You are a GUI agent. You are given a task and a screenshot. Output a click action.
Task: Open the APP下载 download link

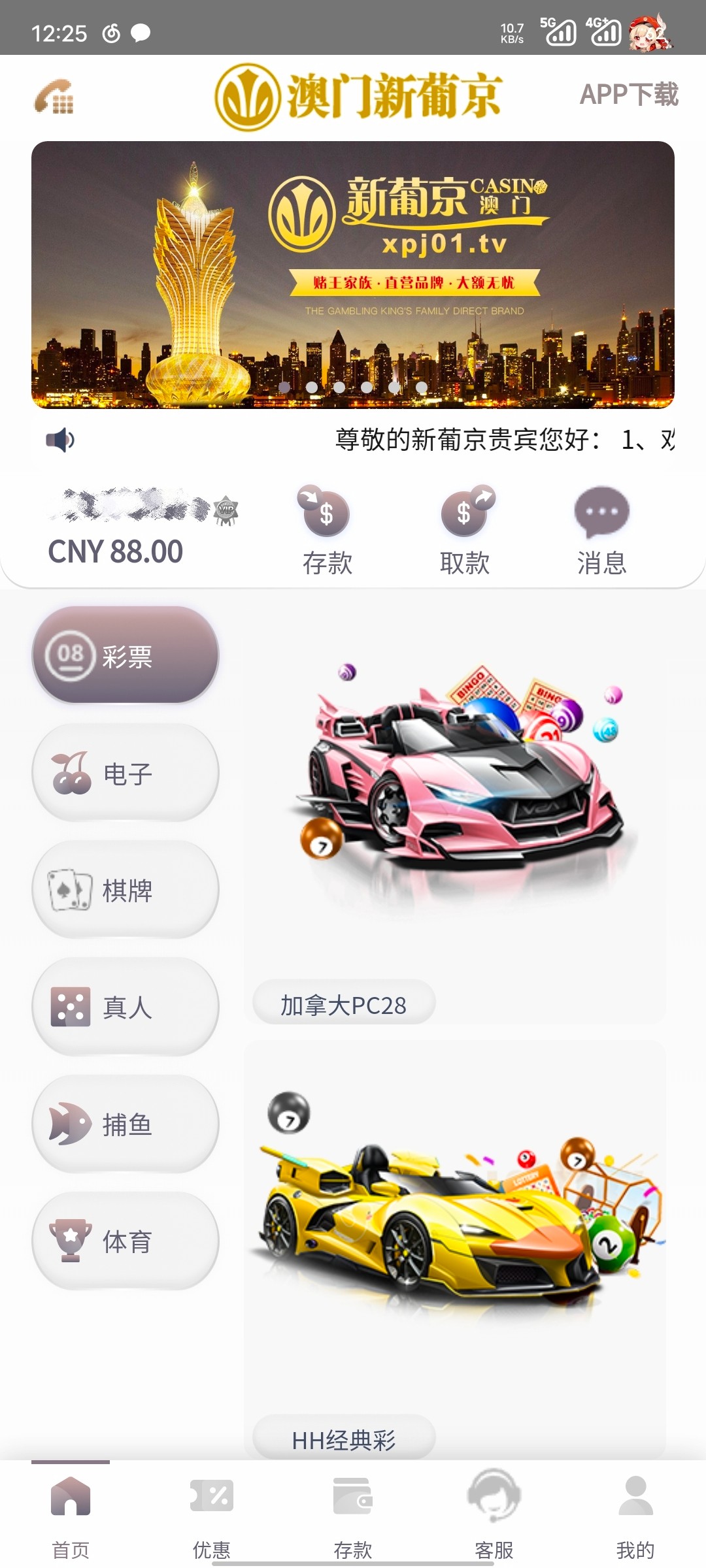629,95
